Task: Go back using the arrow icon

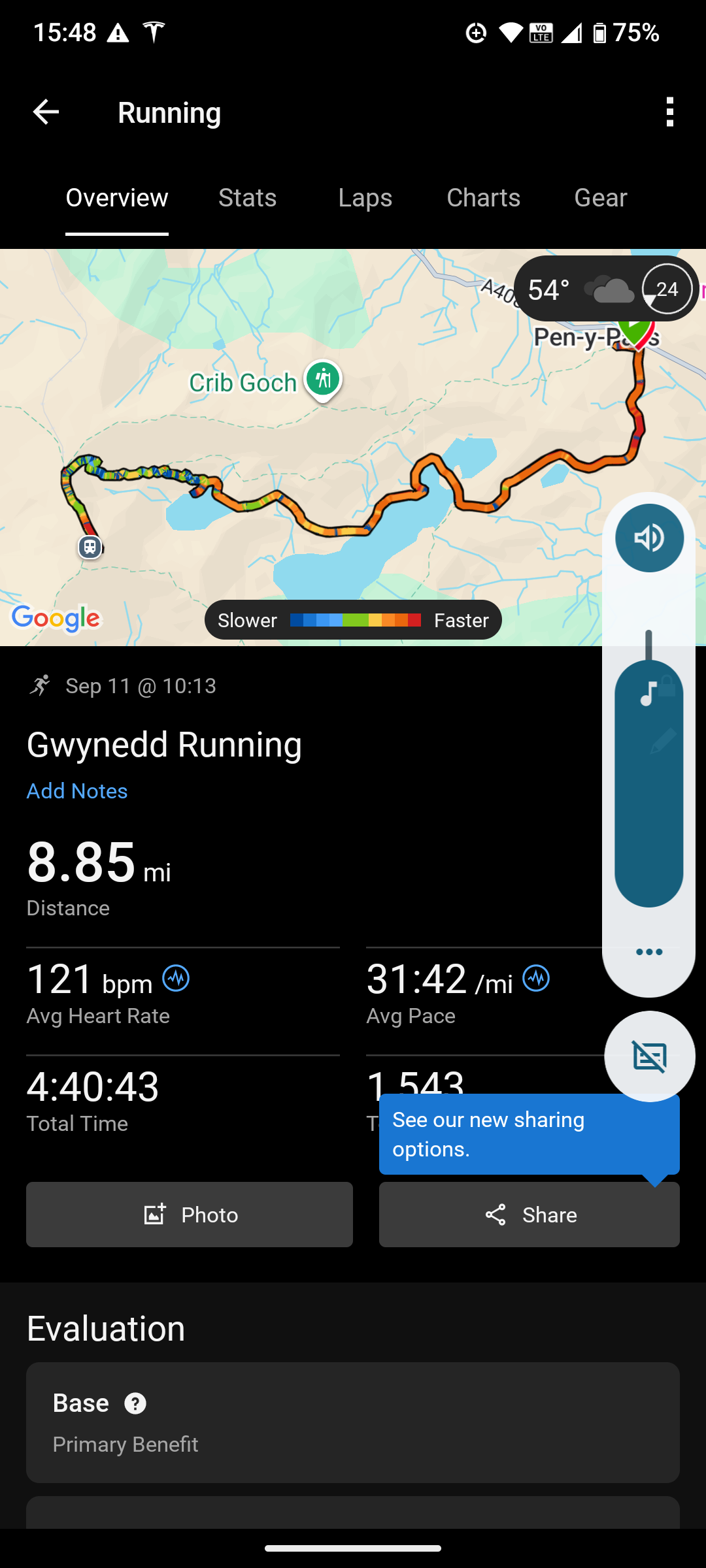Action: pyautogui.click(x=46, y=112)
